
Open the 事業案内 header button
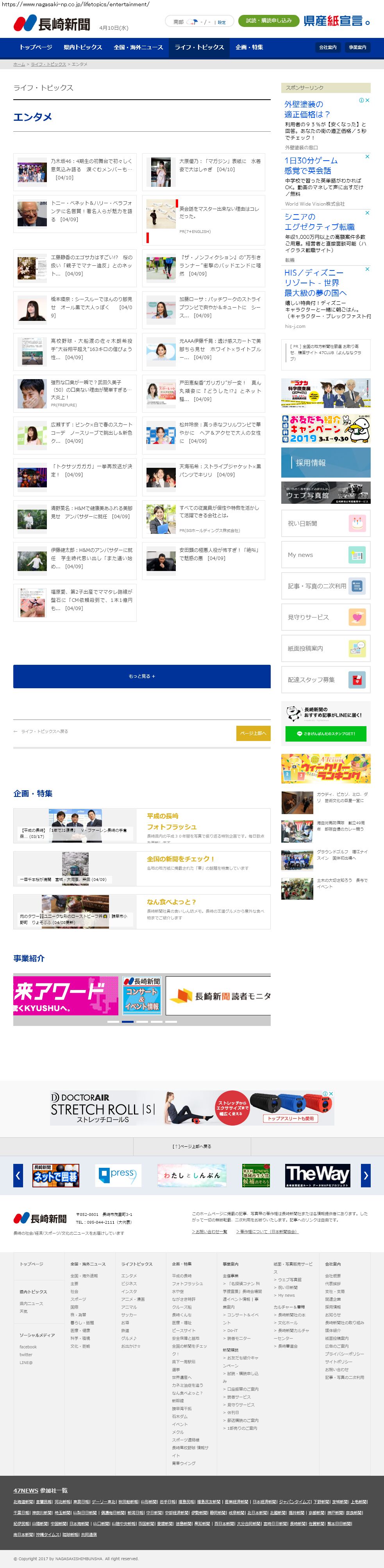point(357,47)
